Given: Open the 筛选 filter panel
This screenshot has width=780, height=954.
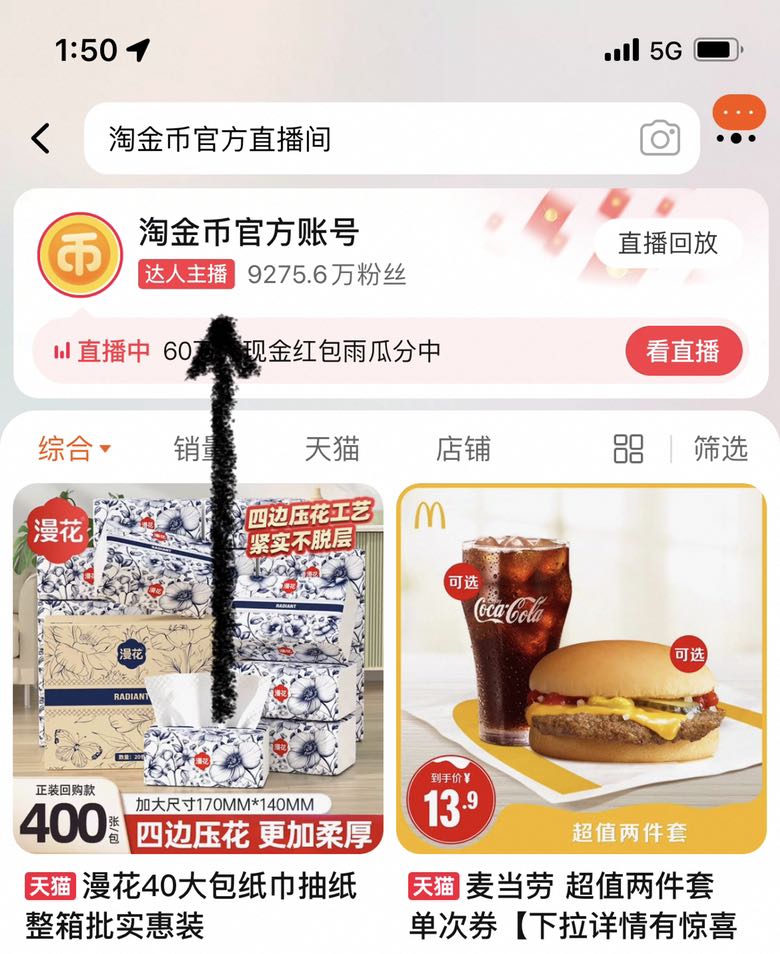Looking at the screenshot, I should click(720, 449).
